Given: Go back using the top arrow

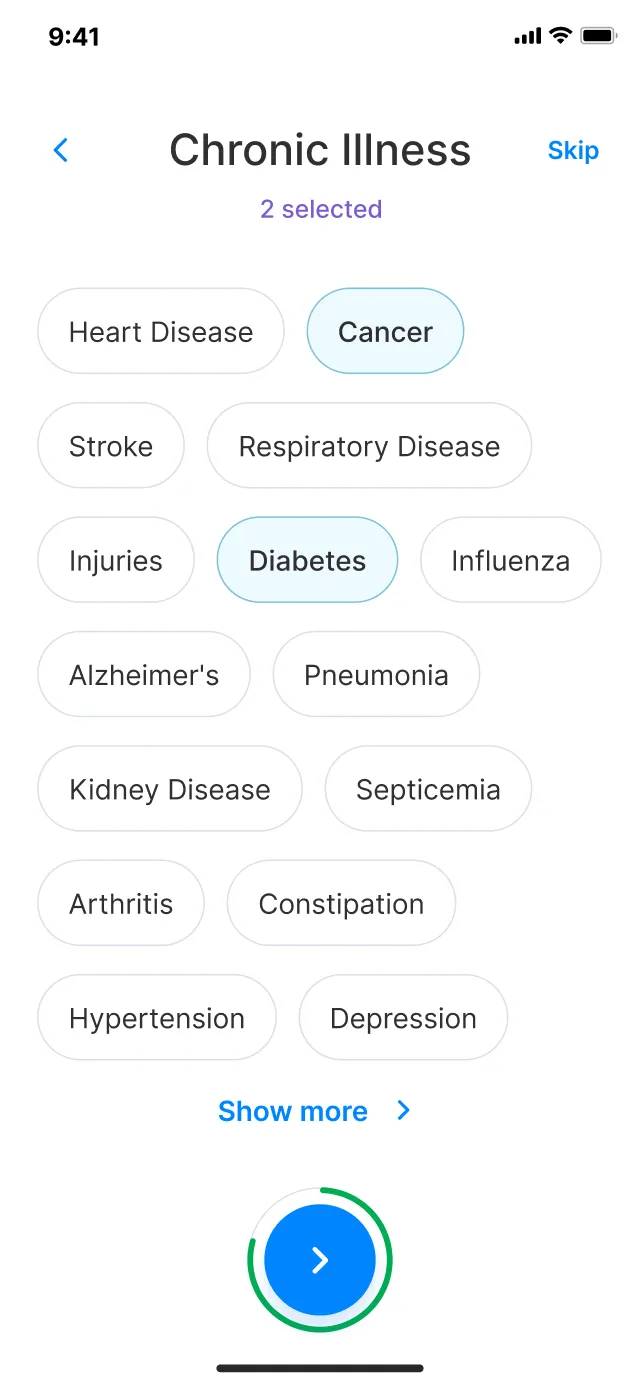Looking at the screenshot, I should [x=61, y=151].
